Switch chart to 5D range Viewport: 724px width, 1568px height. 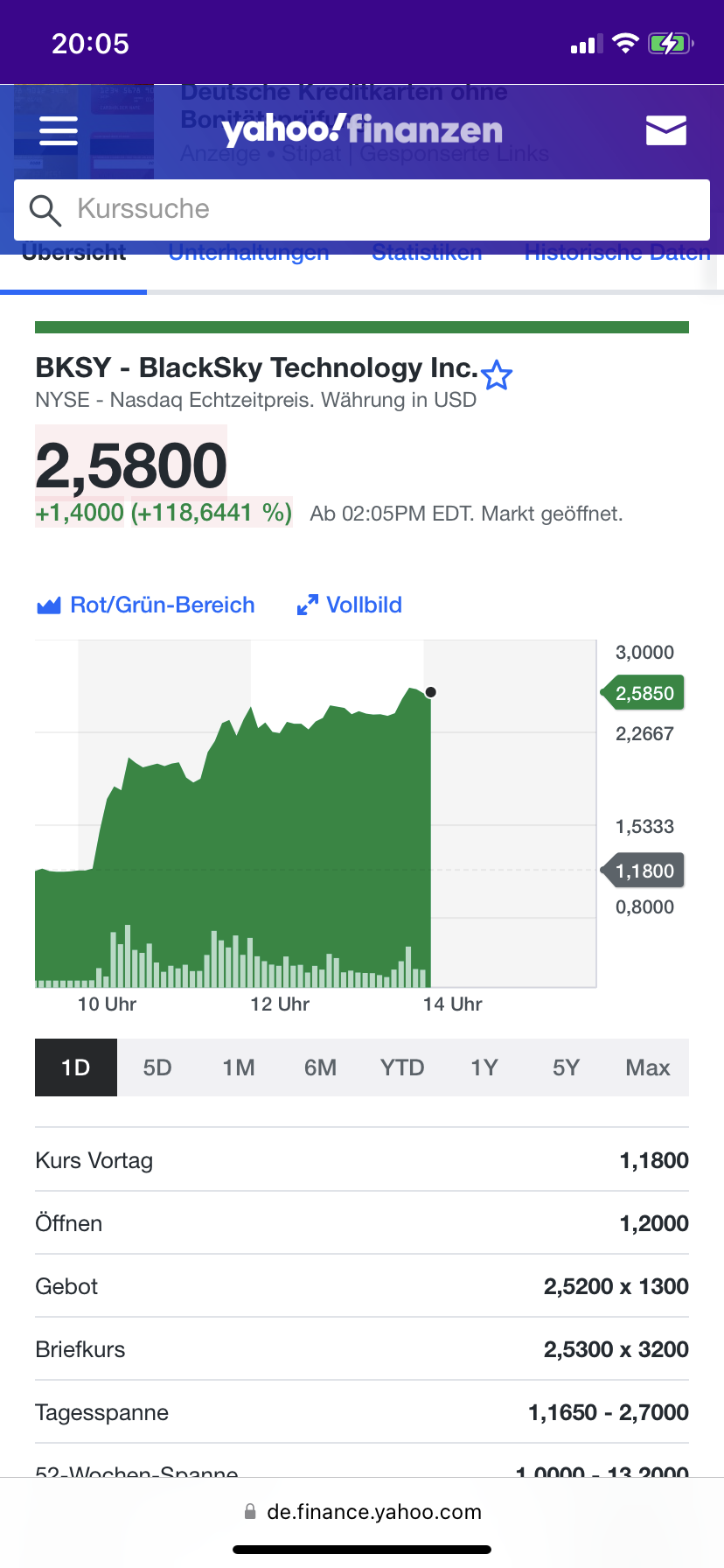157,1067
